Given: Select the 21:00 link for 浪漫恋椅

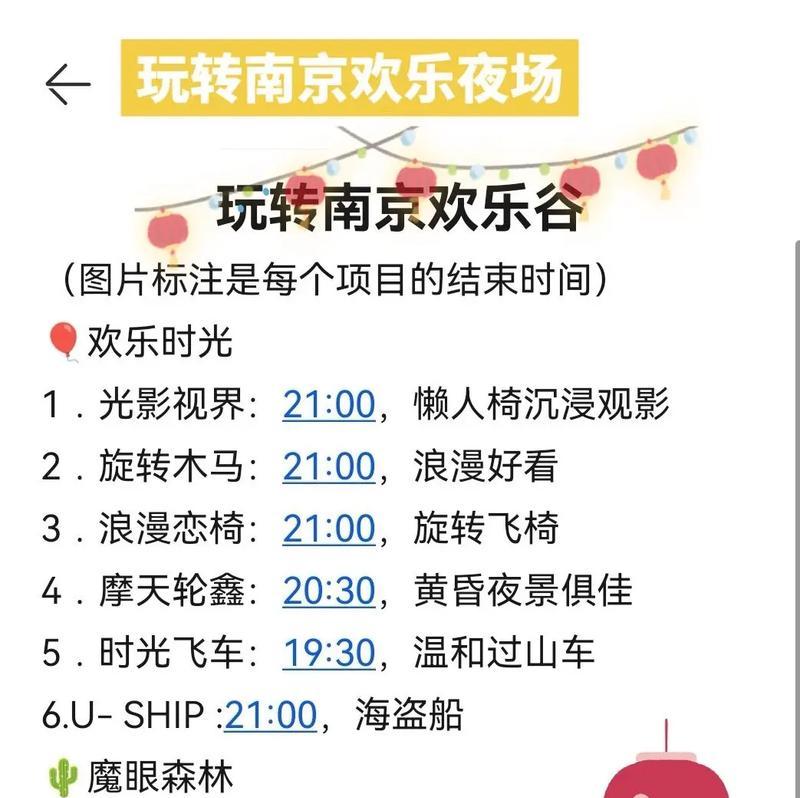Looking at the screenshot, I should coord(328,529).
